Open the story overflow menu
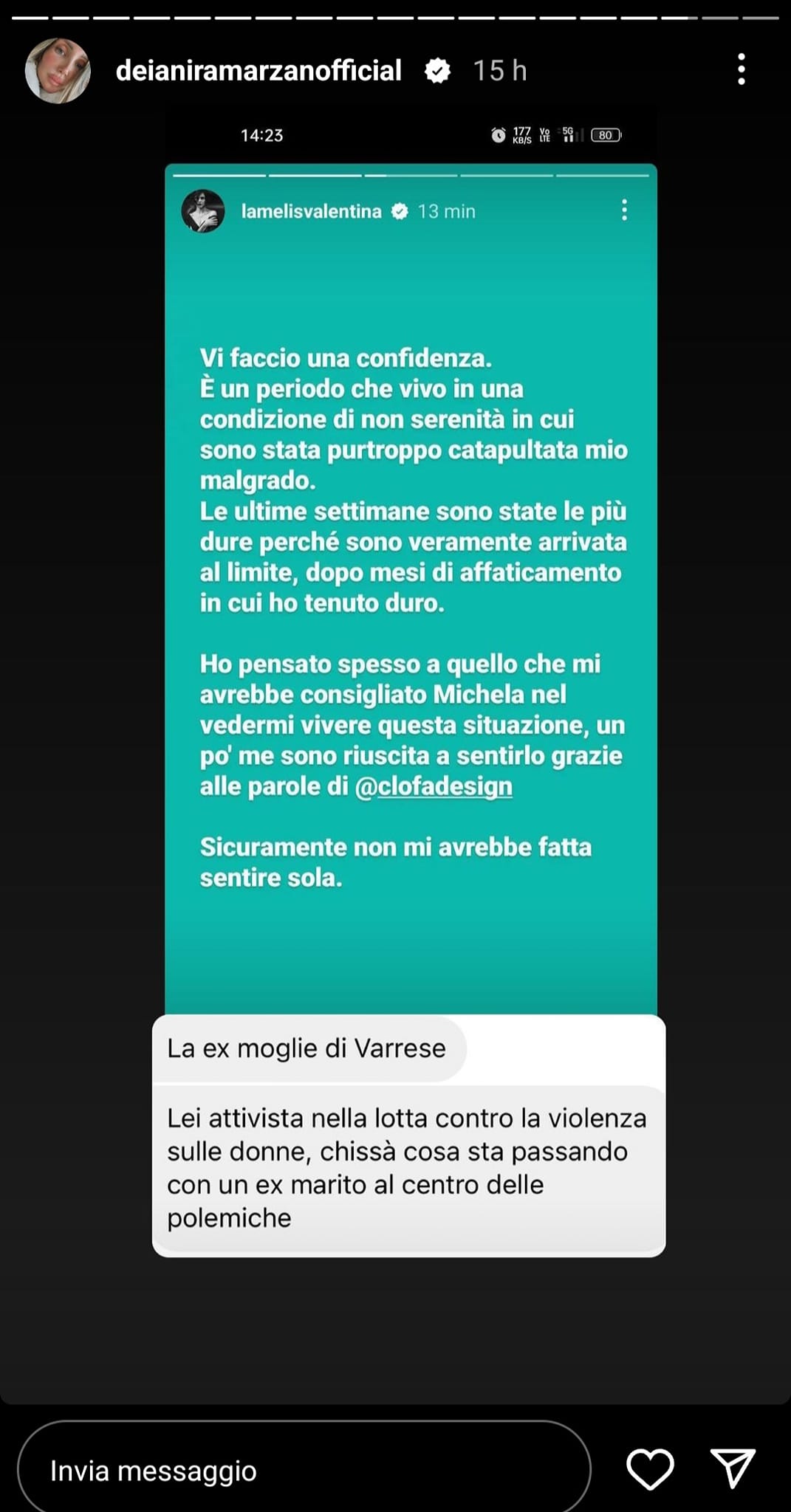 point(741,69)
